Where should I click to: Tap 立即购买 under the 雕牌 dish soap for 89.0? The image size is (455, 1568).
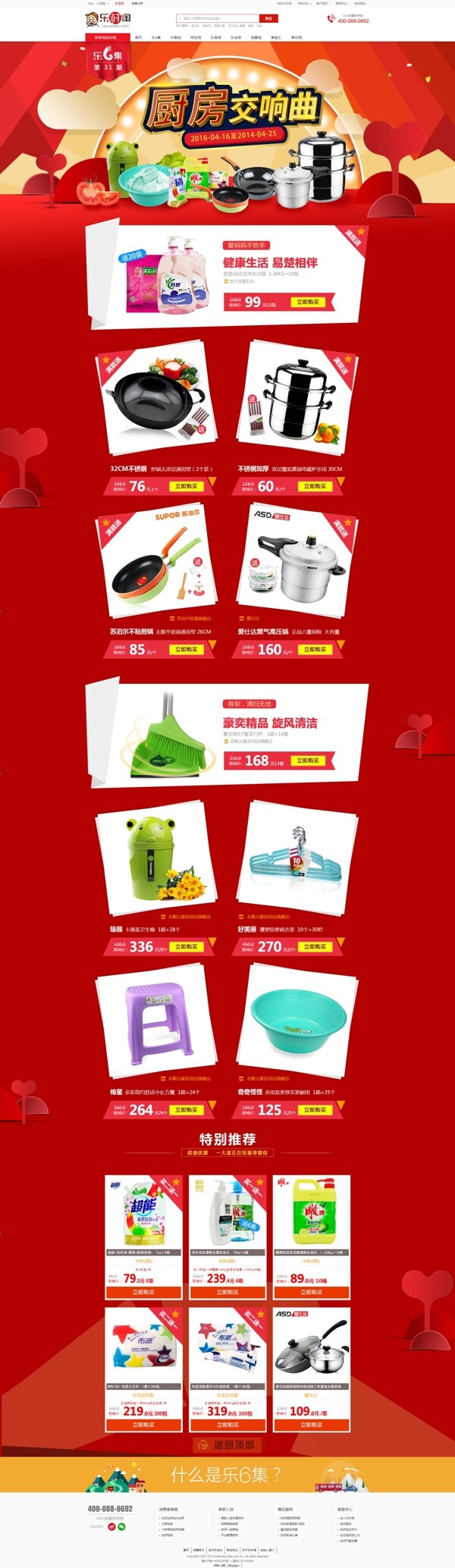(312, 1292)
